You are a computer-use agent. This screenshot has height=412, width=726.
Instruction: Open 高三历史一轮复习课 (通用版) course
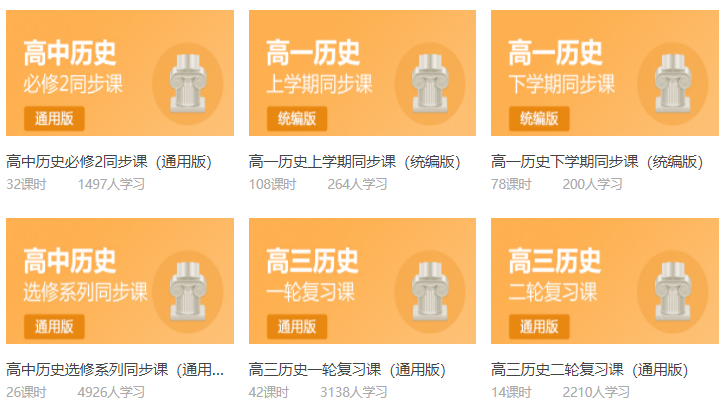362,281
